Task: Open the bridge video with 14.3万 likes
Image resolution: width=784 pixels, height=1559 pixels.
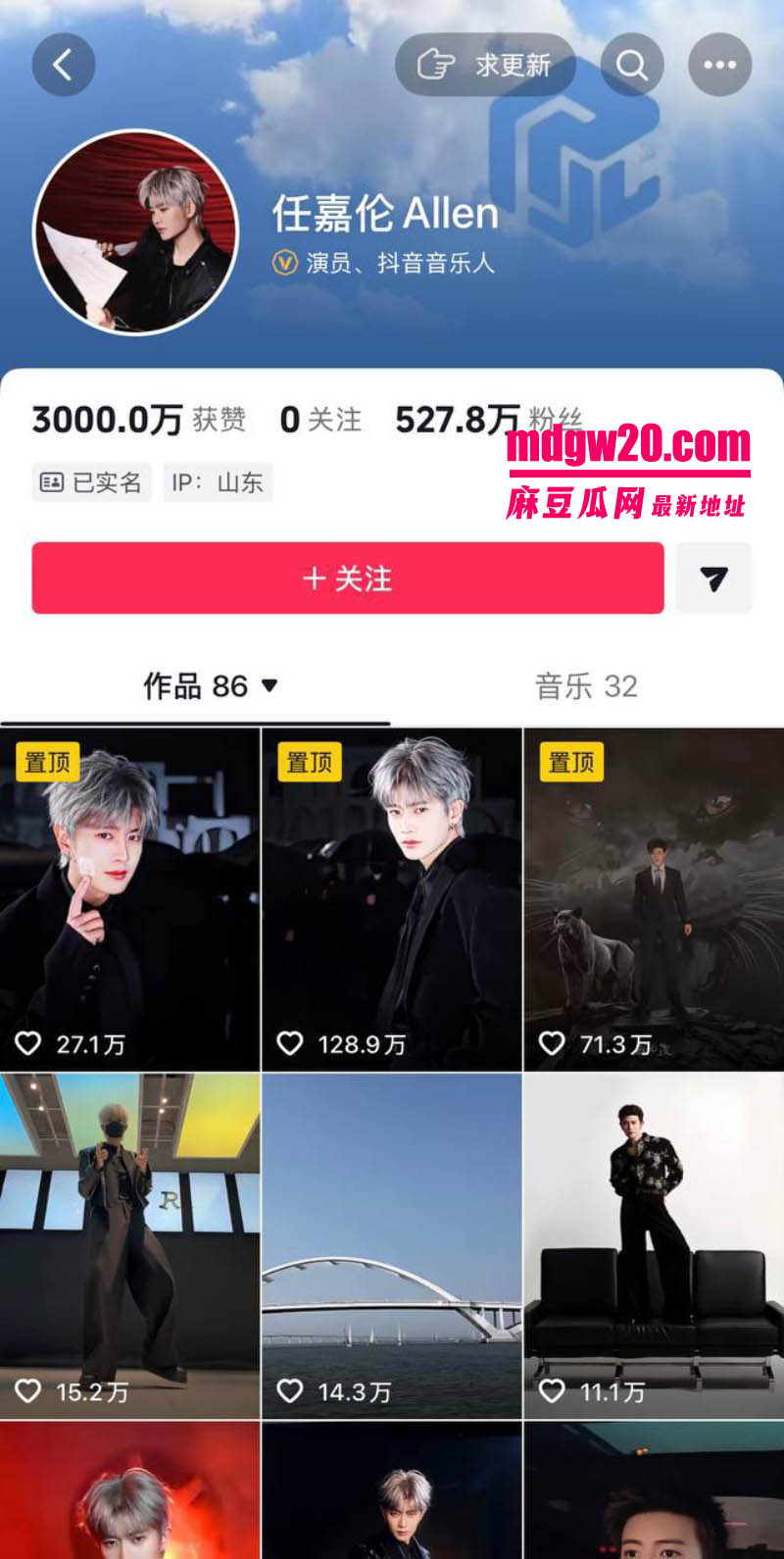Action: click(x=392, y=1246)
